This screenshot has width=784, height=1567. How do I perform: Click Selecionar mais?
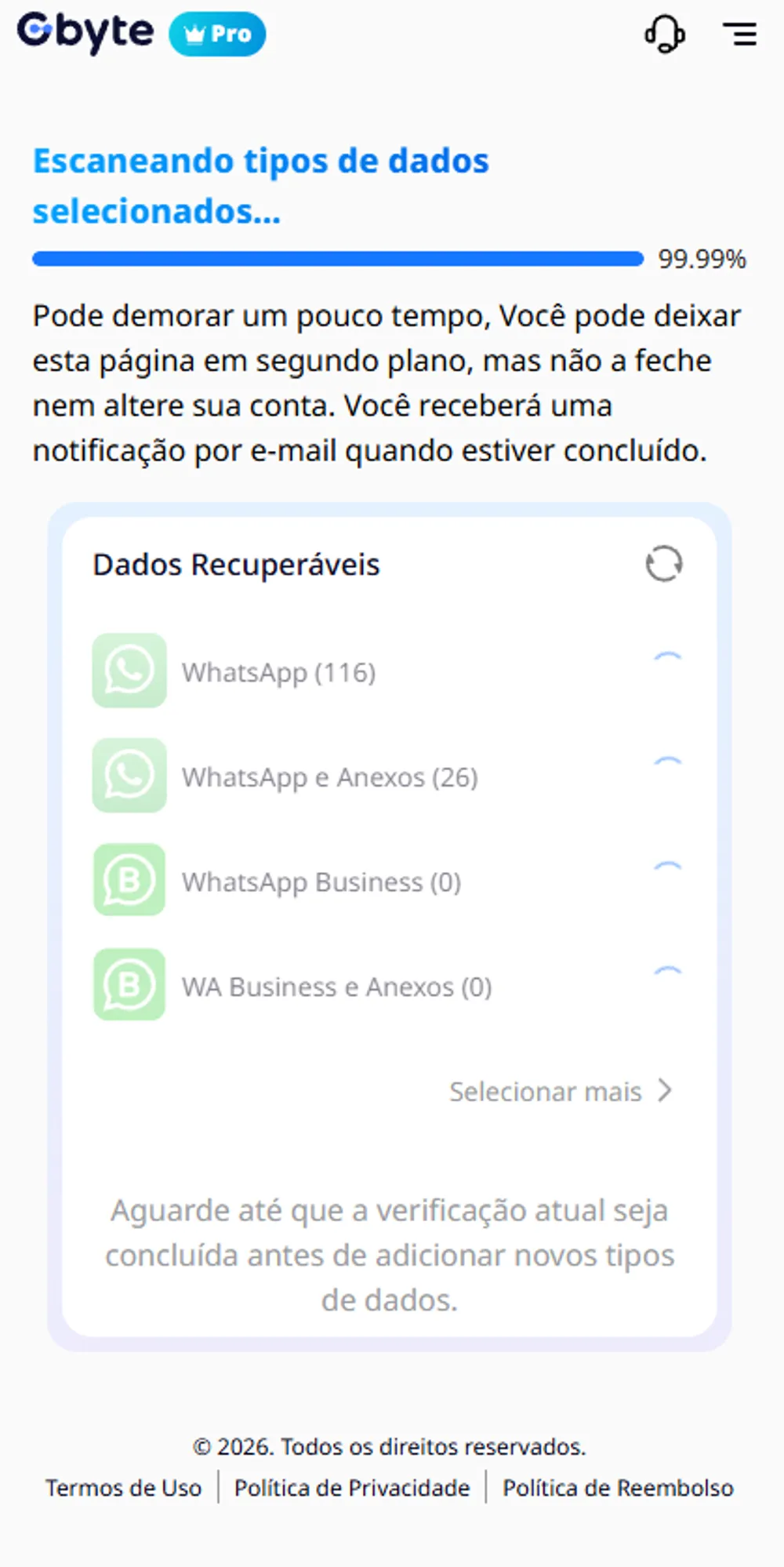[x=544, y=1090]
